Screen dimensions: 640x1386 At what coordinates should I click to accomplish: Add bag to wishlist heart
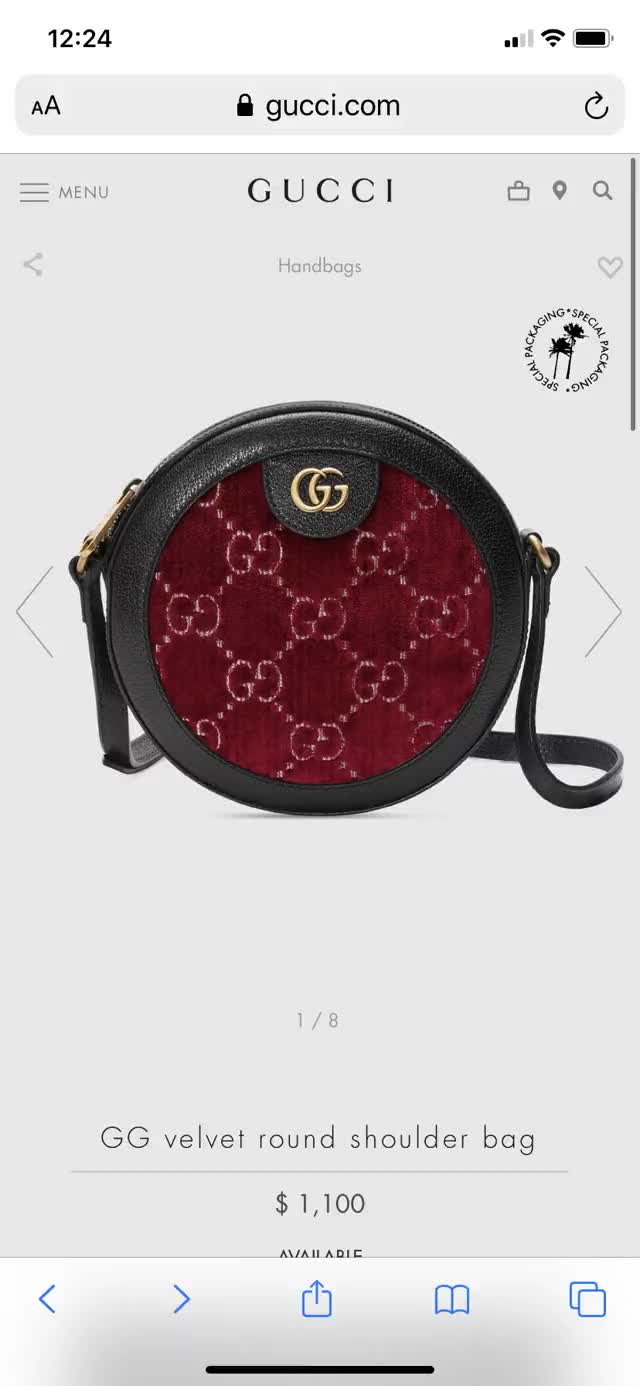click(x=609, y=267)
